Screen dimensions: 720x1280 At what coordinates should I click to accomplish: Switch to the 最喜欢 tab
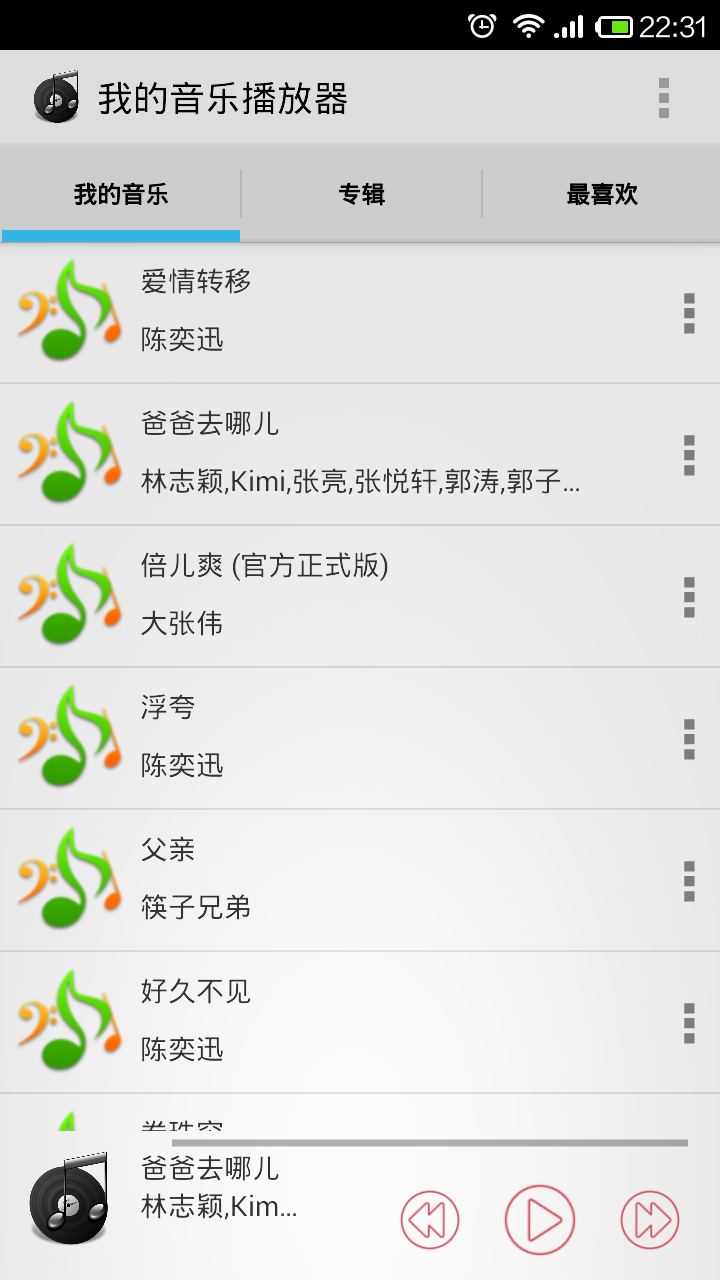click(601, 194)
